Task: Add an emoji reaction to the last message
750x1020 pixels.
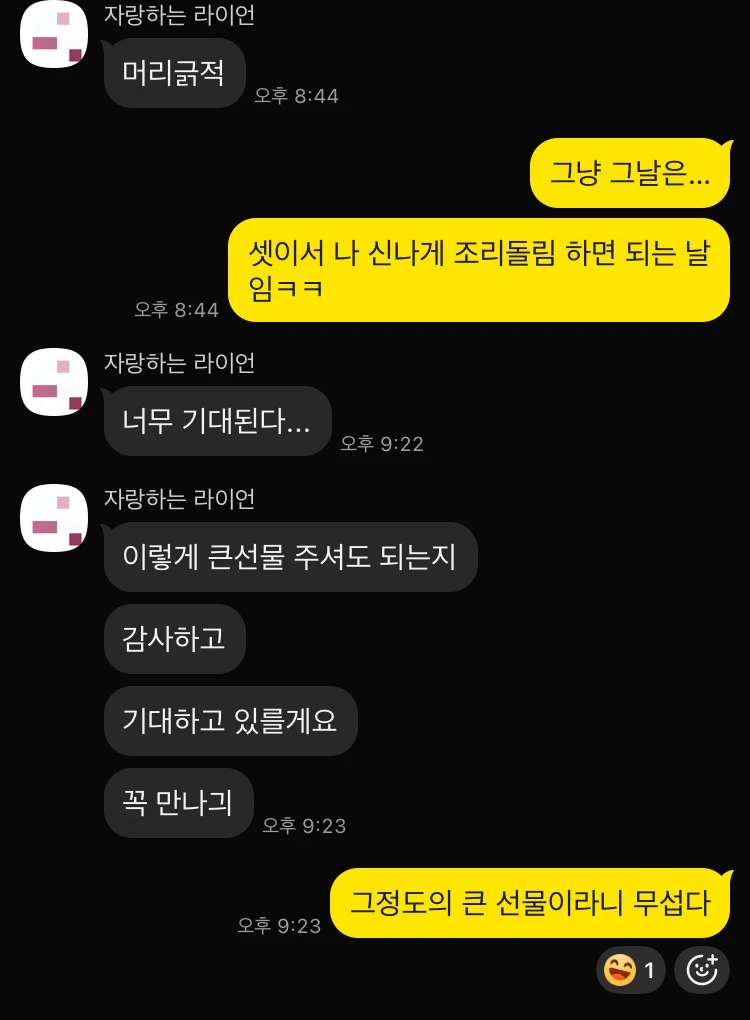Action: tap(702, 969)
